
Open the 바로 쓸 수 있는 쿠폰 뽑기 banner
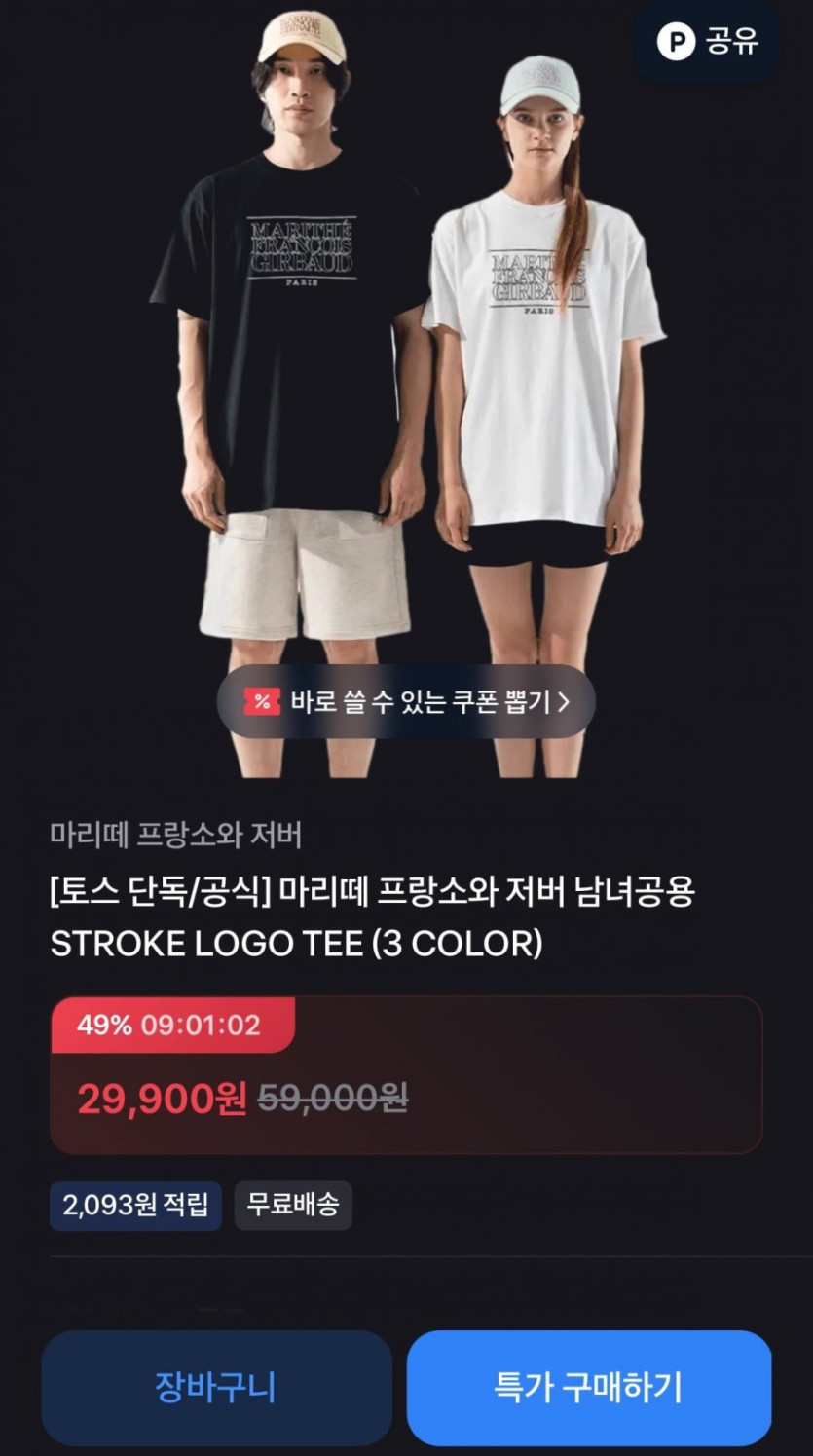click(406, 701)
